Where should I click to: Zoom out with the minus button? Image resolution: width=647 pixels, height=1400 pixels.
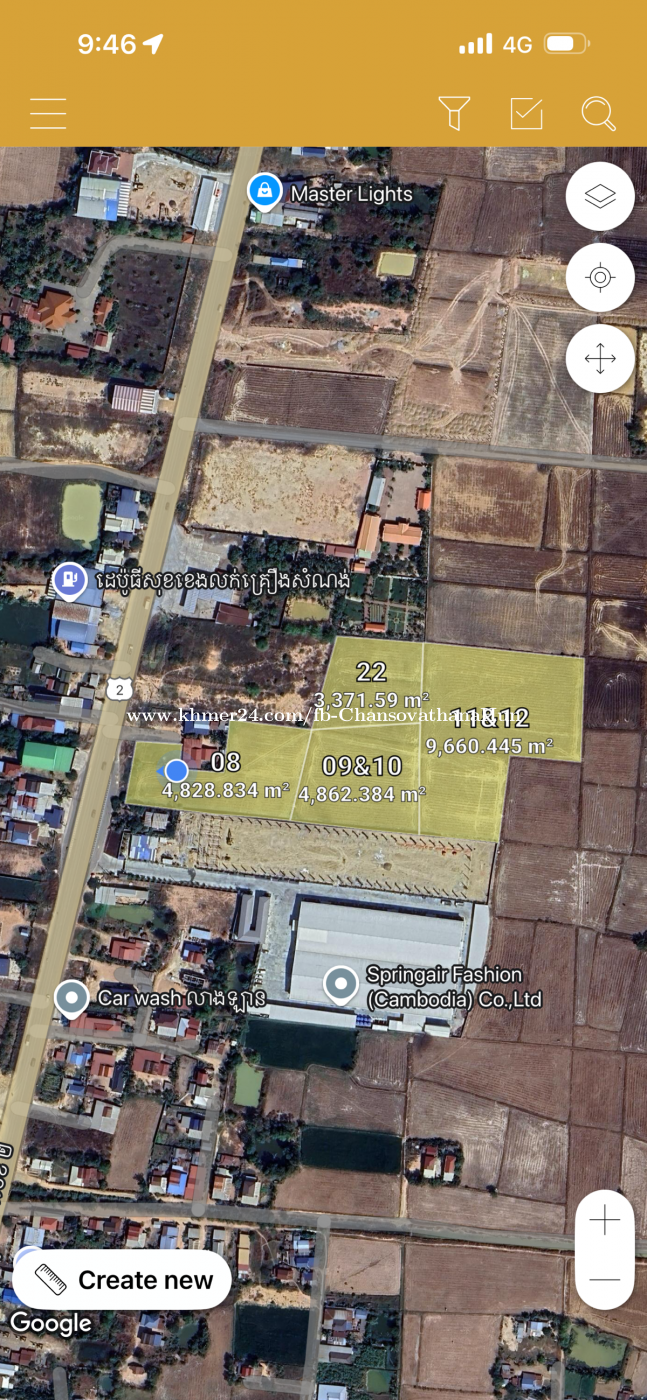tap(604, 1280)
